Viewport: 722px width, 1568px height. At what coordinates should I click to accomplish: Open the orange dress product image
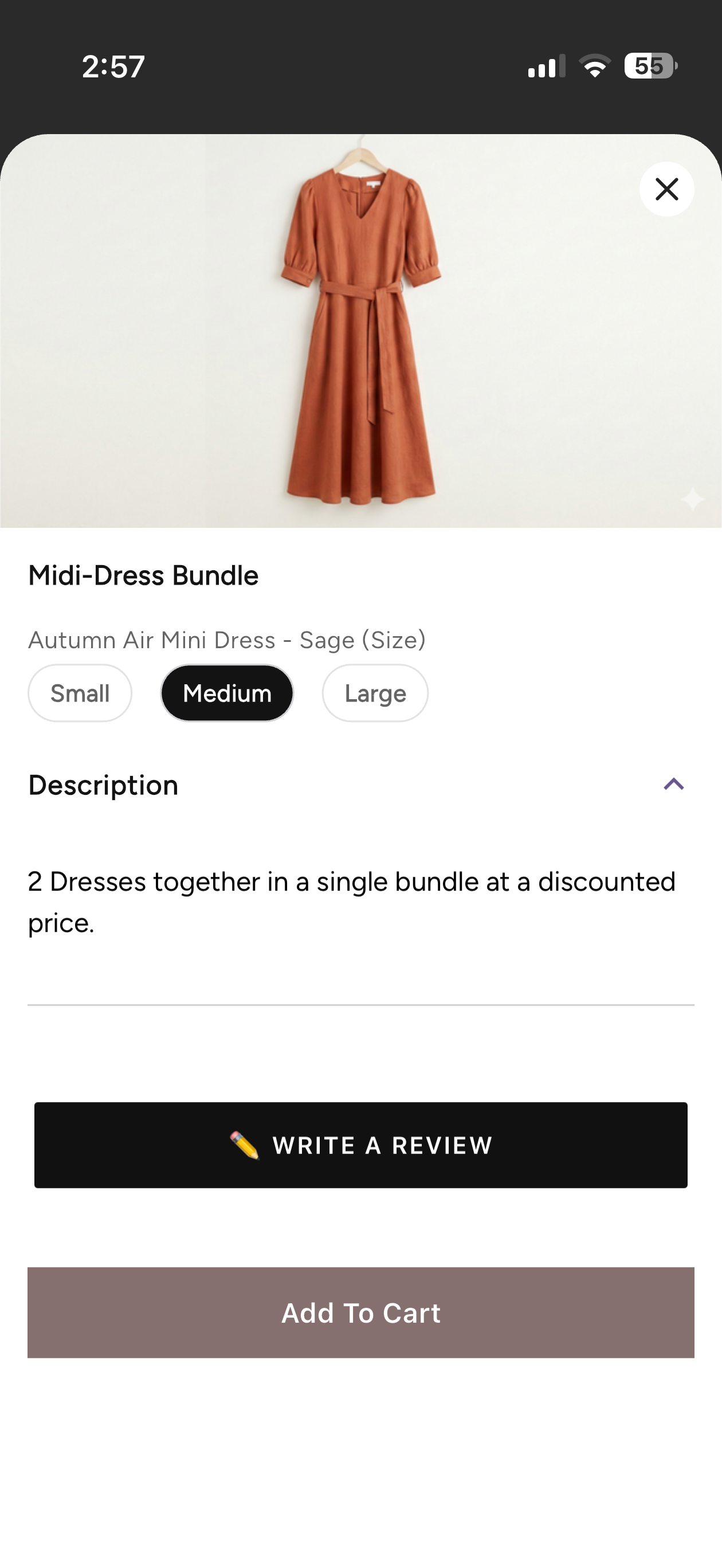tap(361, 332)
